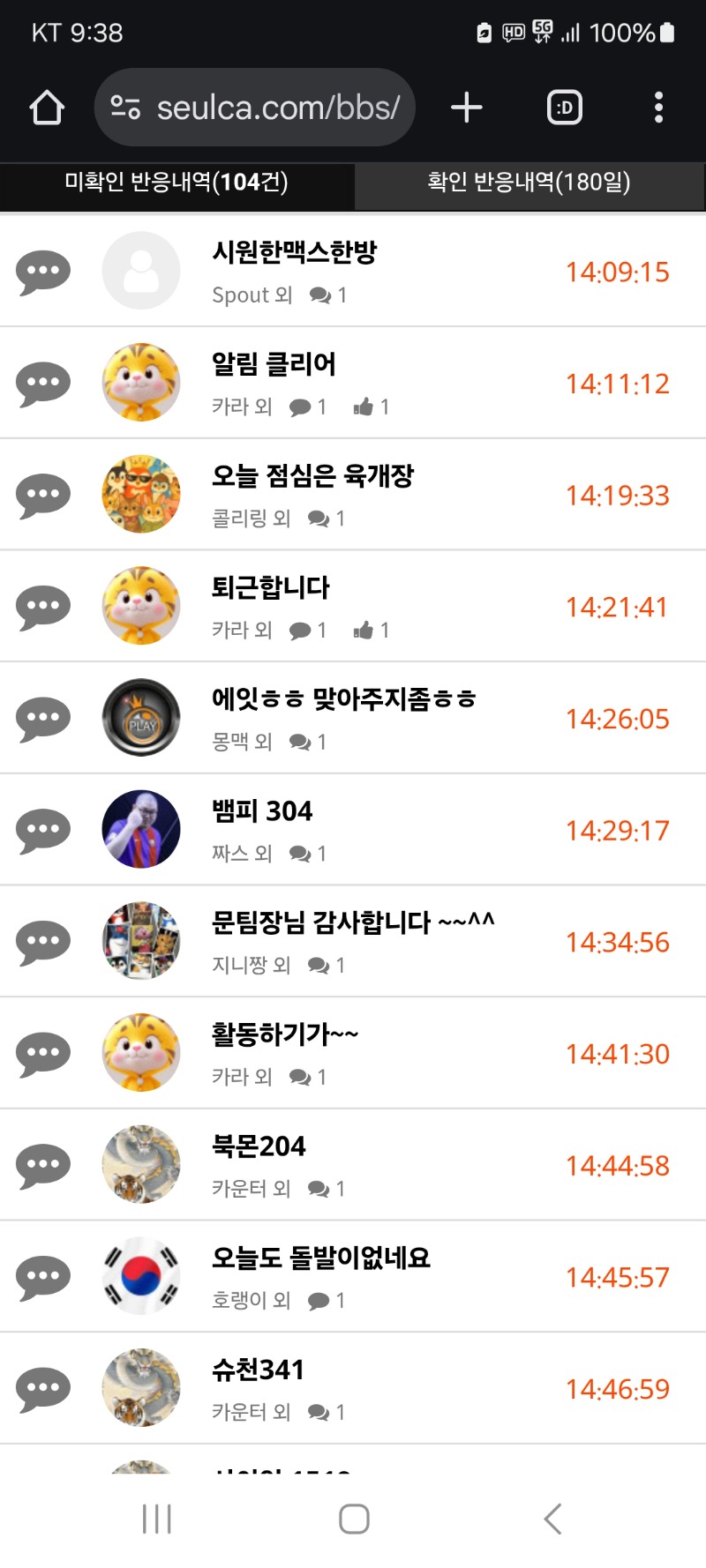Go to the browser home page
The width and height of the screenshot is (706, 1568).
47,108
